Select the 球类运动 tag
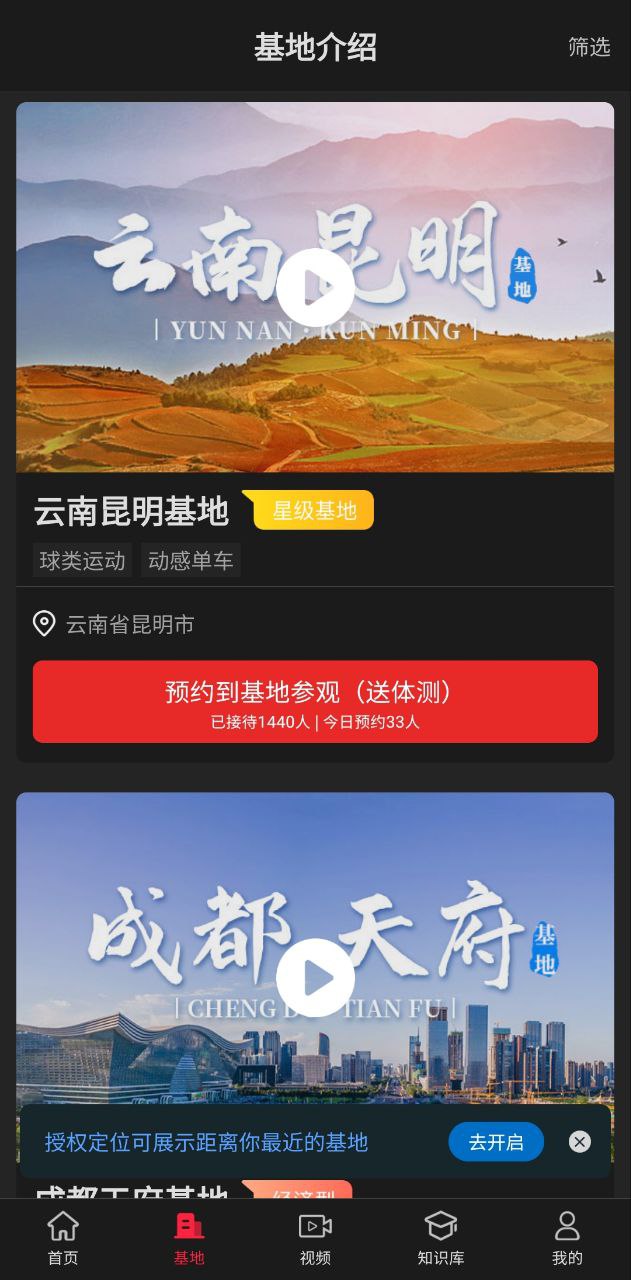 (83, 561)
